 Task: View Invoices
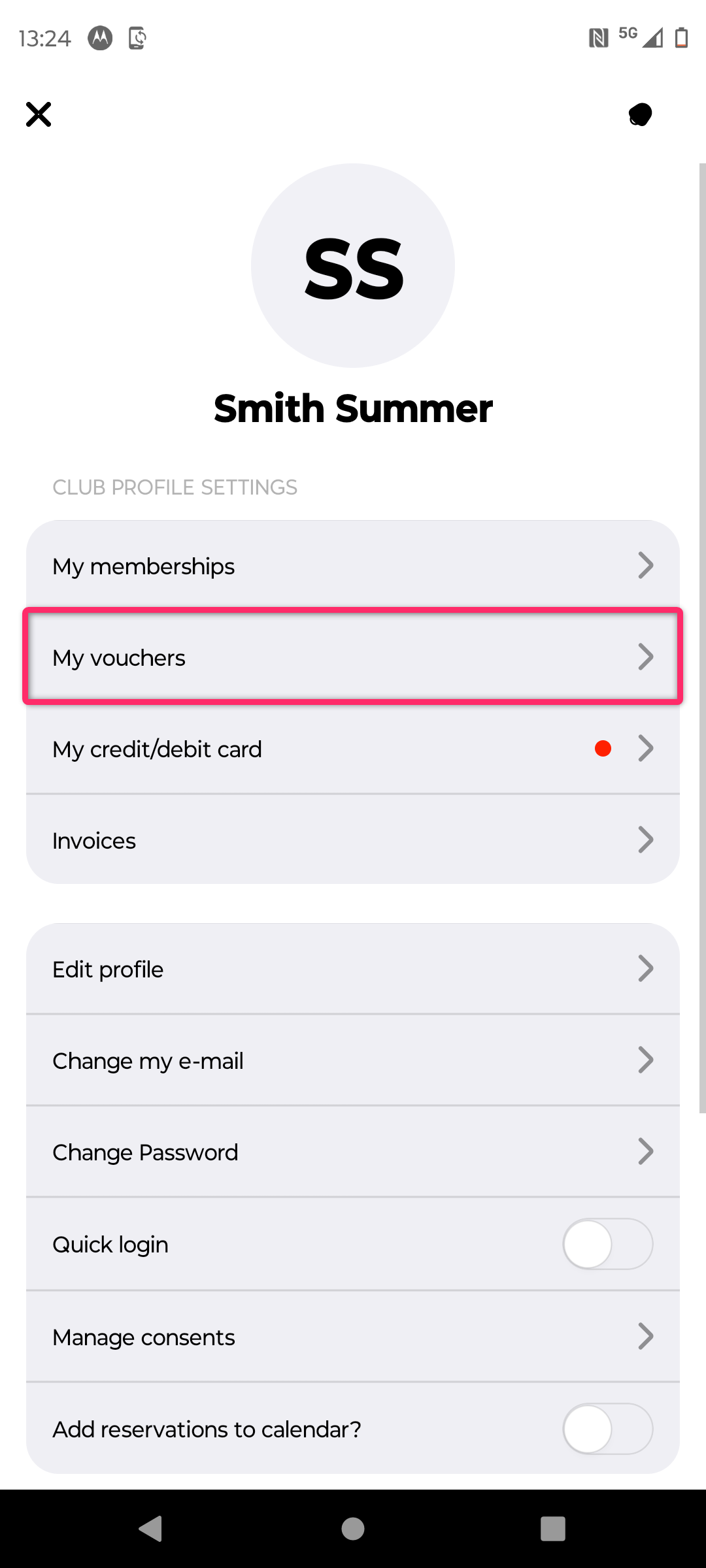click(353, 840)
